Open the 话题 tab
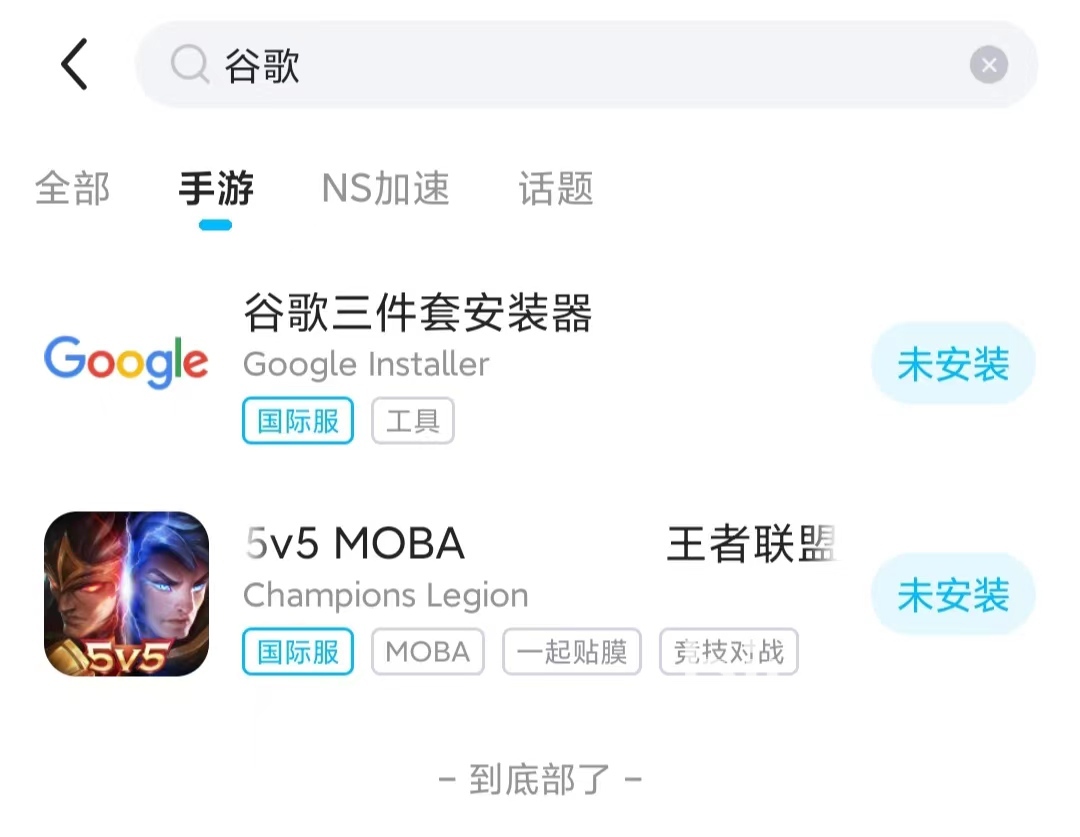 click(556, 188)
